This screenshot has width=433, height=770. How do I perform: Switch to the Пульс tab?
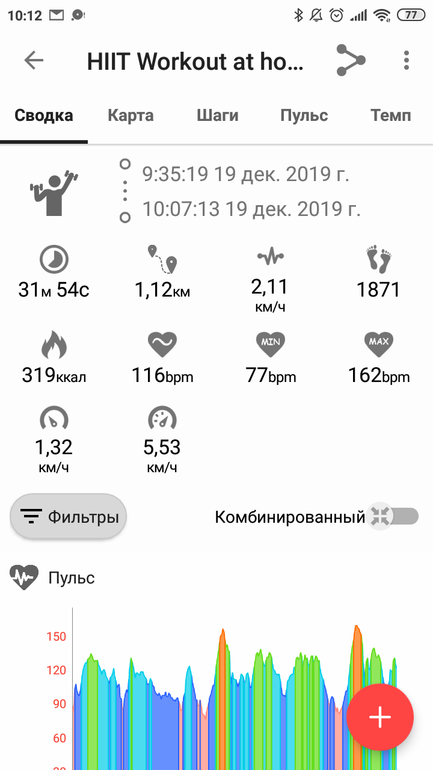(304, 116)
